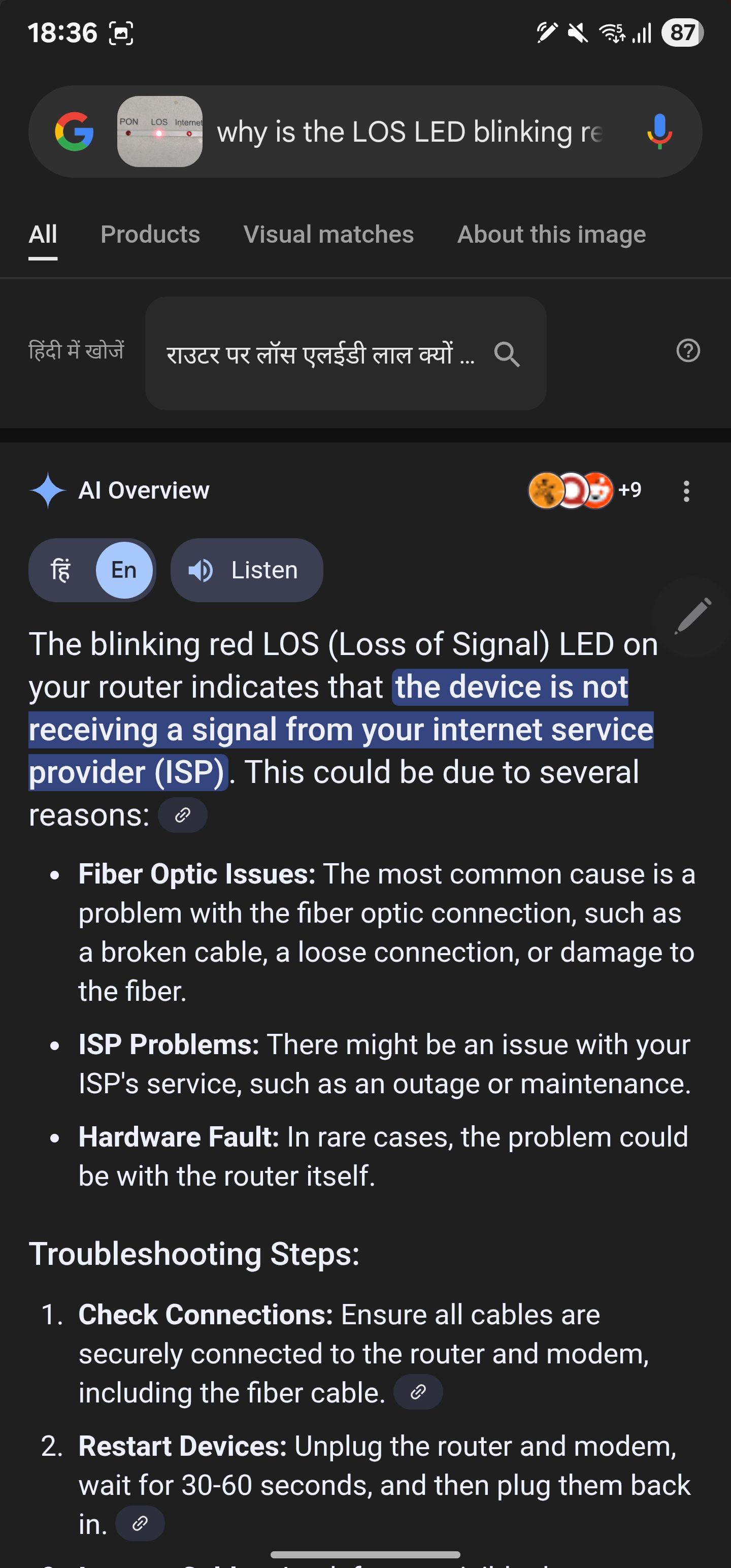Select En as AI Overview language
The width and height of the screenshot is (731, 1568).
pos(123,570)
